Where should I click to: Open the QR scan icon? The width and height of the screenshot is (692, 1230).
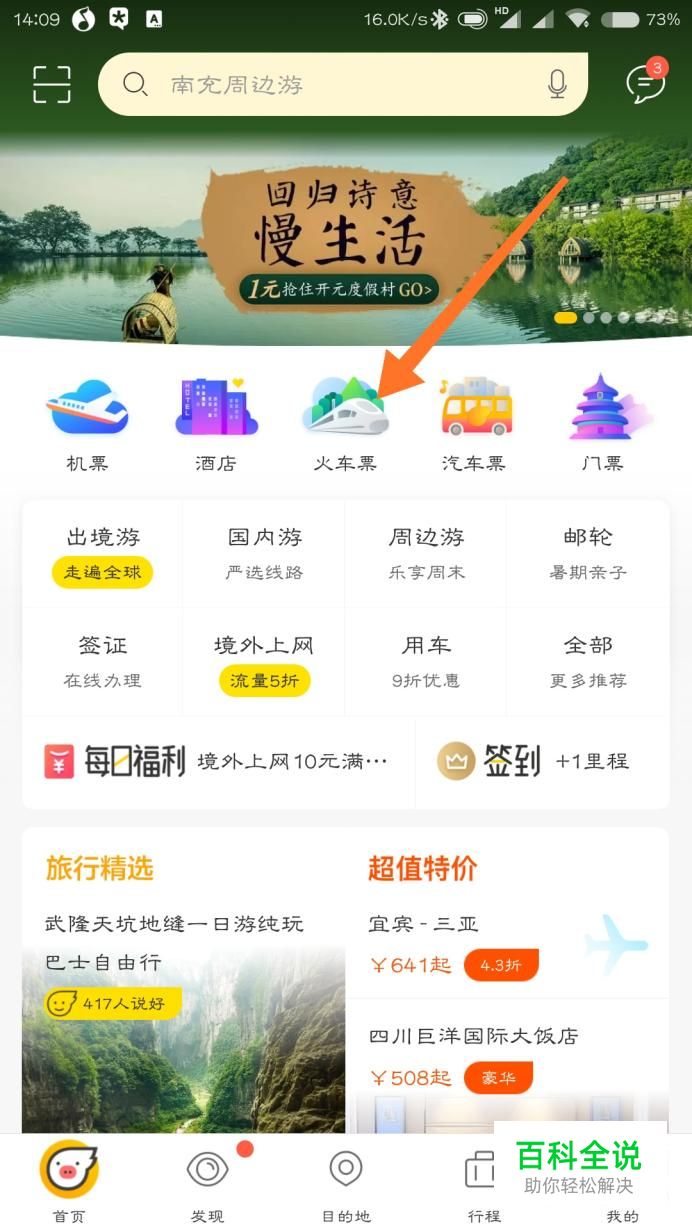(52, 84)
